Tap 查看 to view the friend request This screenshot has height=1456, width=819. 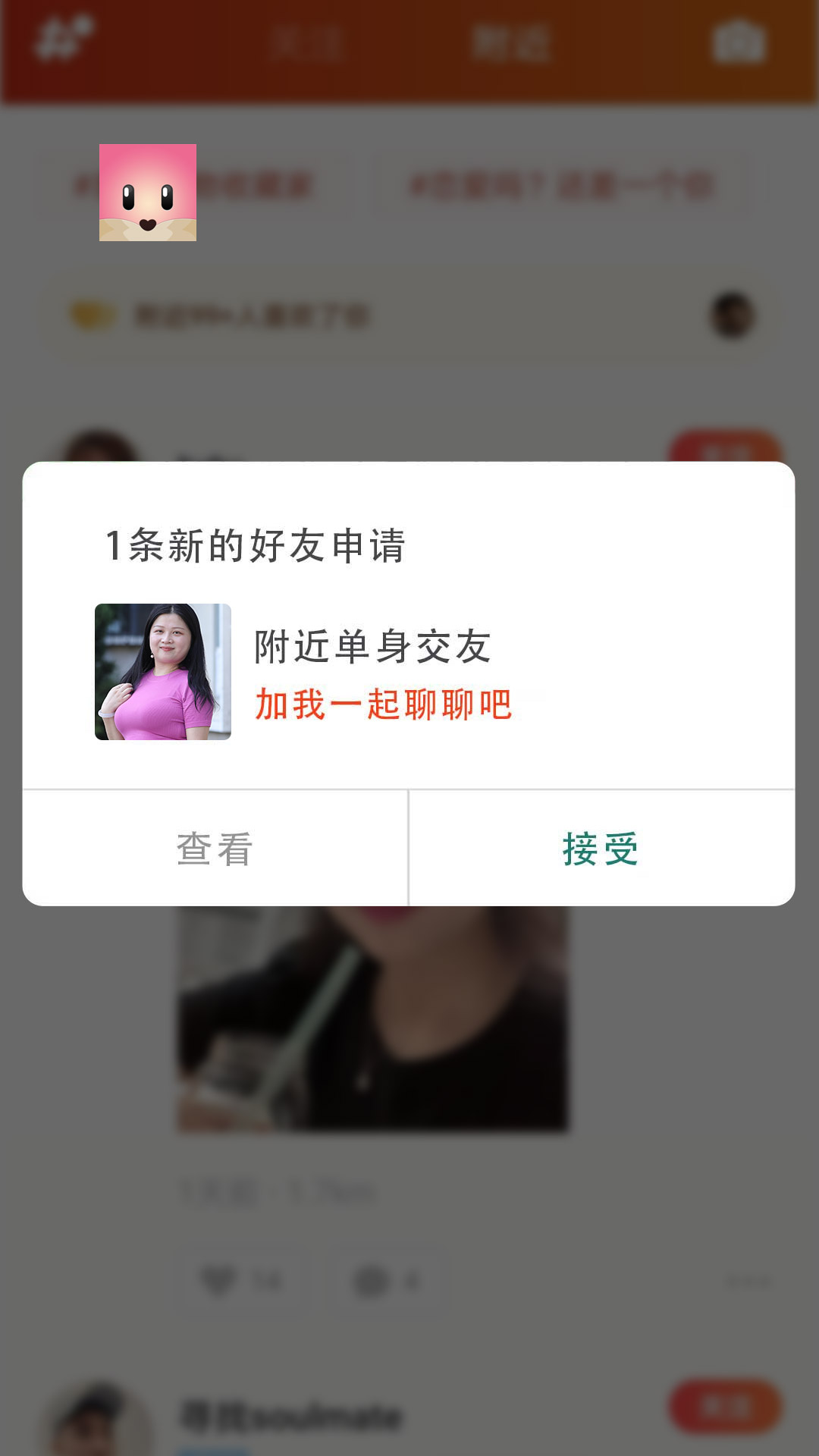[x=215, y=849]
